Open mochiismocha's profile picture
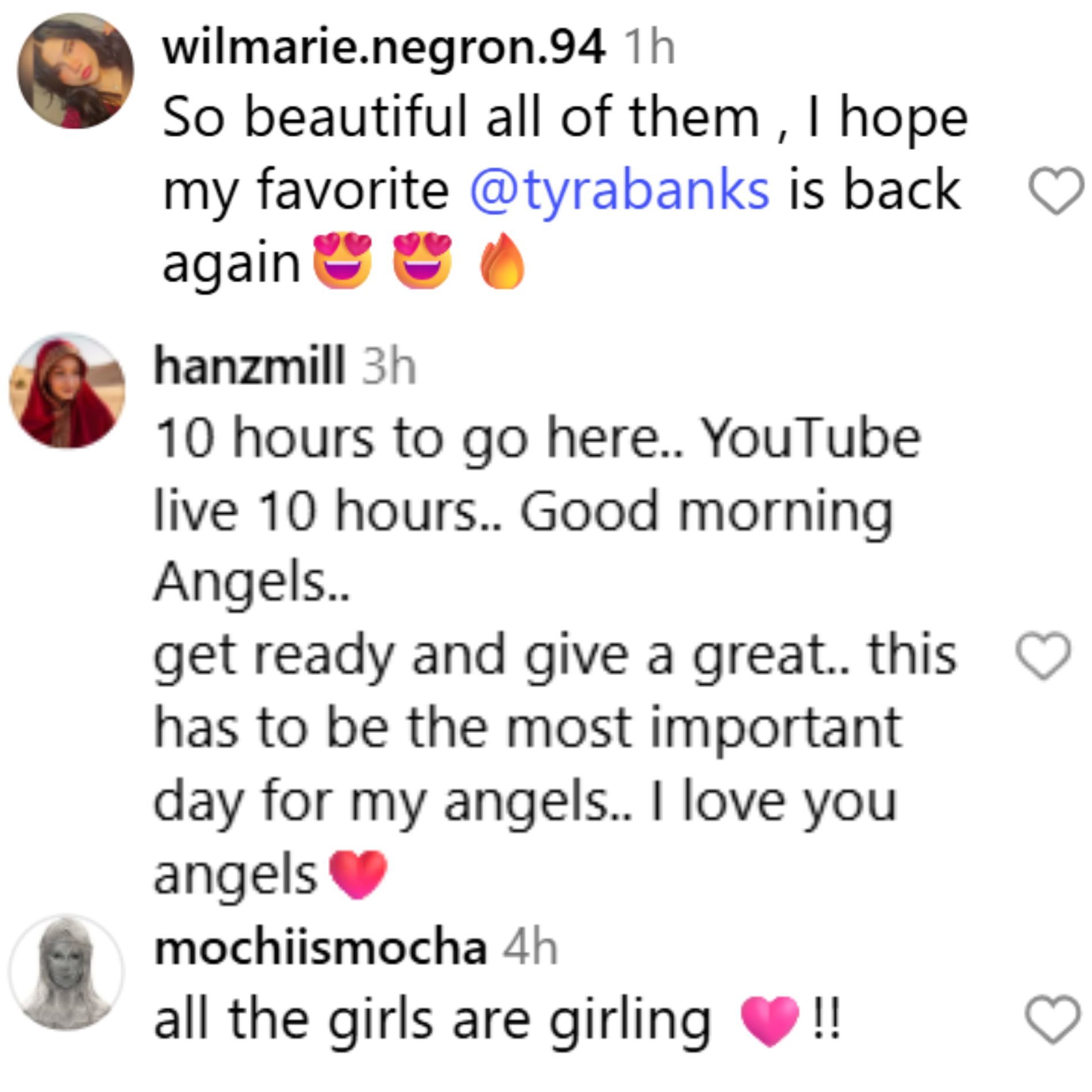Viewport: 1092px width, 1092px height. tap(67, 972)
